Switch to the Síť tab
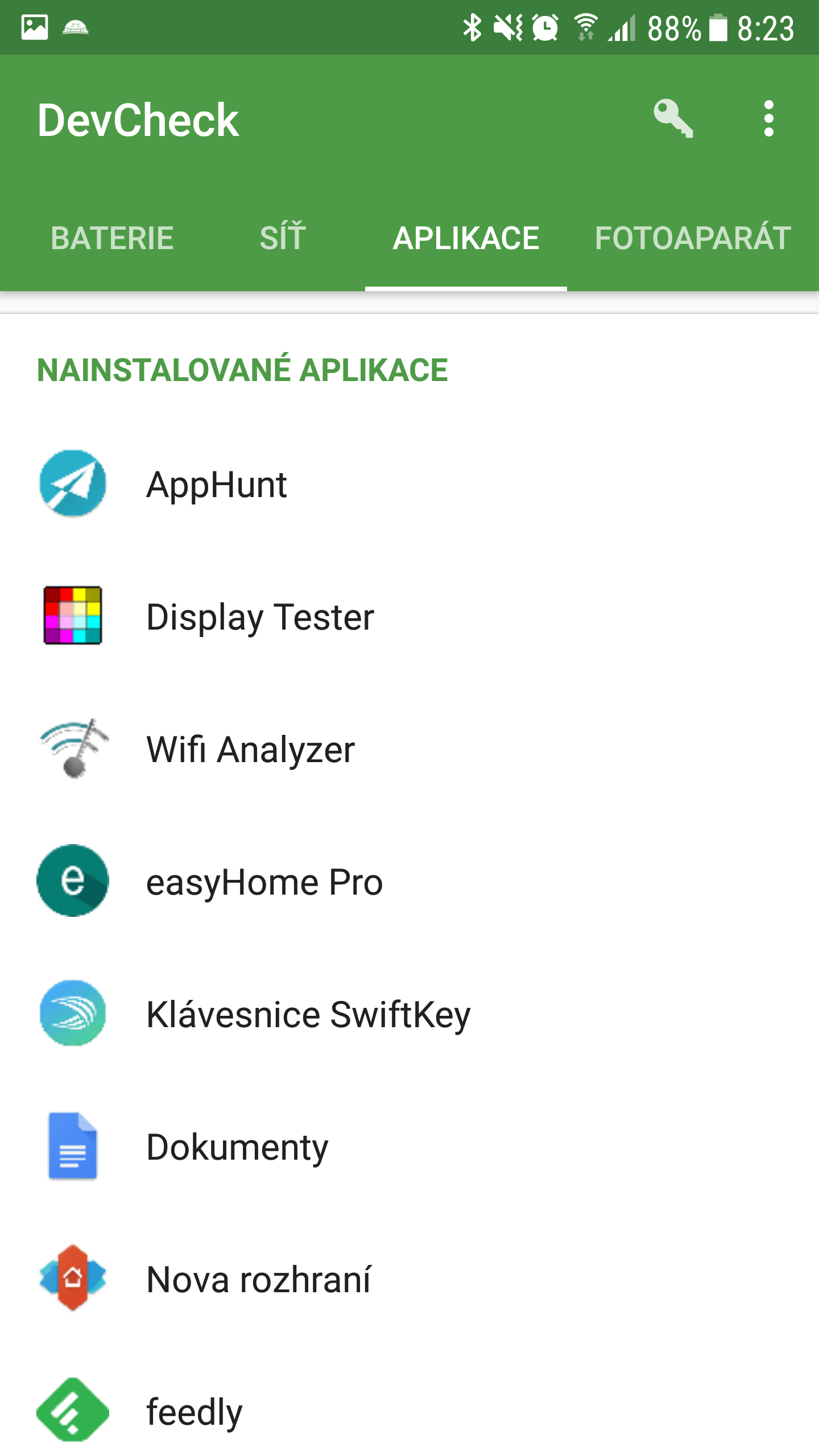Image resolution: width=819 pixels, height=1456 pixels. click(283, 238)
